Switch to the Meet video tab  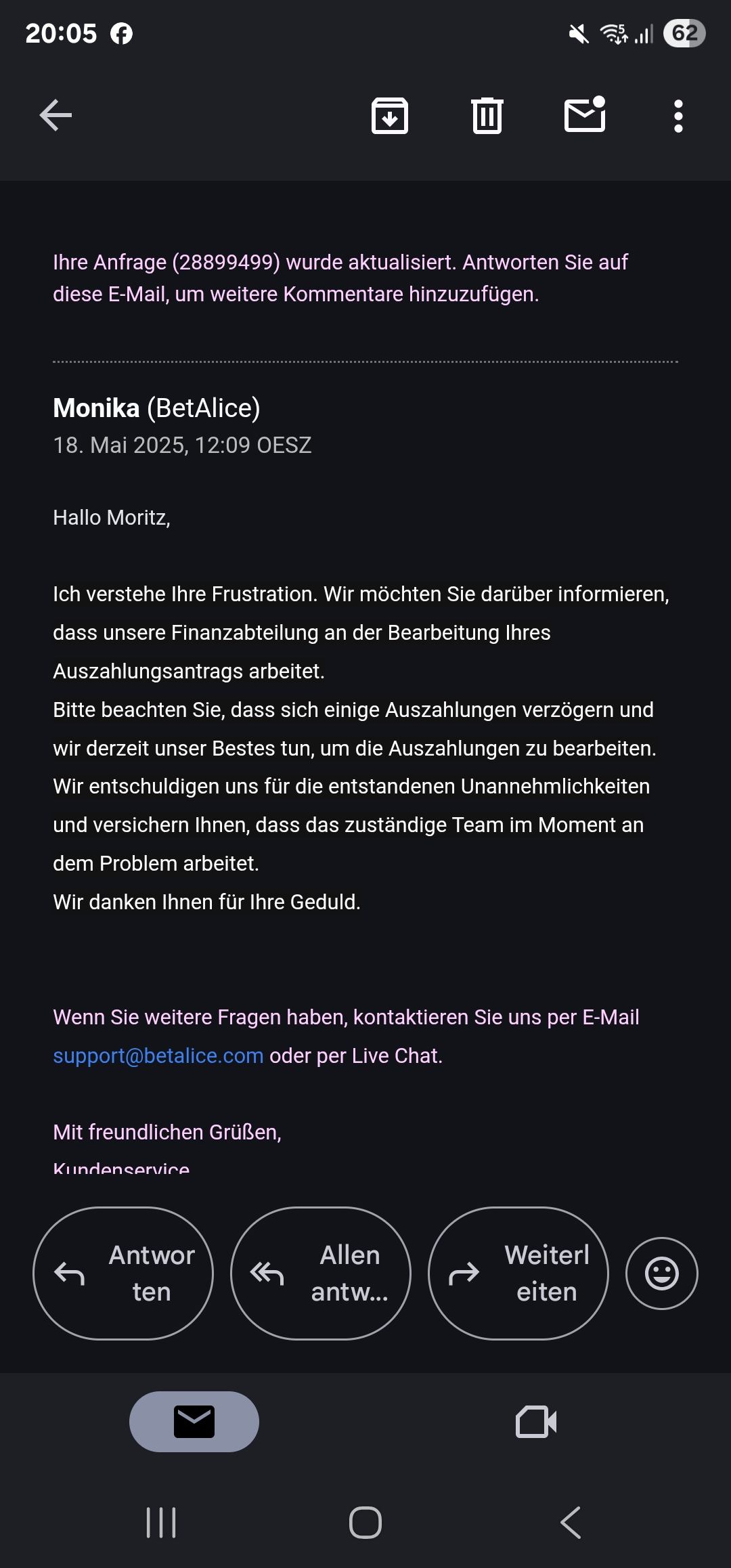click(536, 1422)
